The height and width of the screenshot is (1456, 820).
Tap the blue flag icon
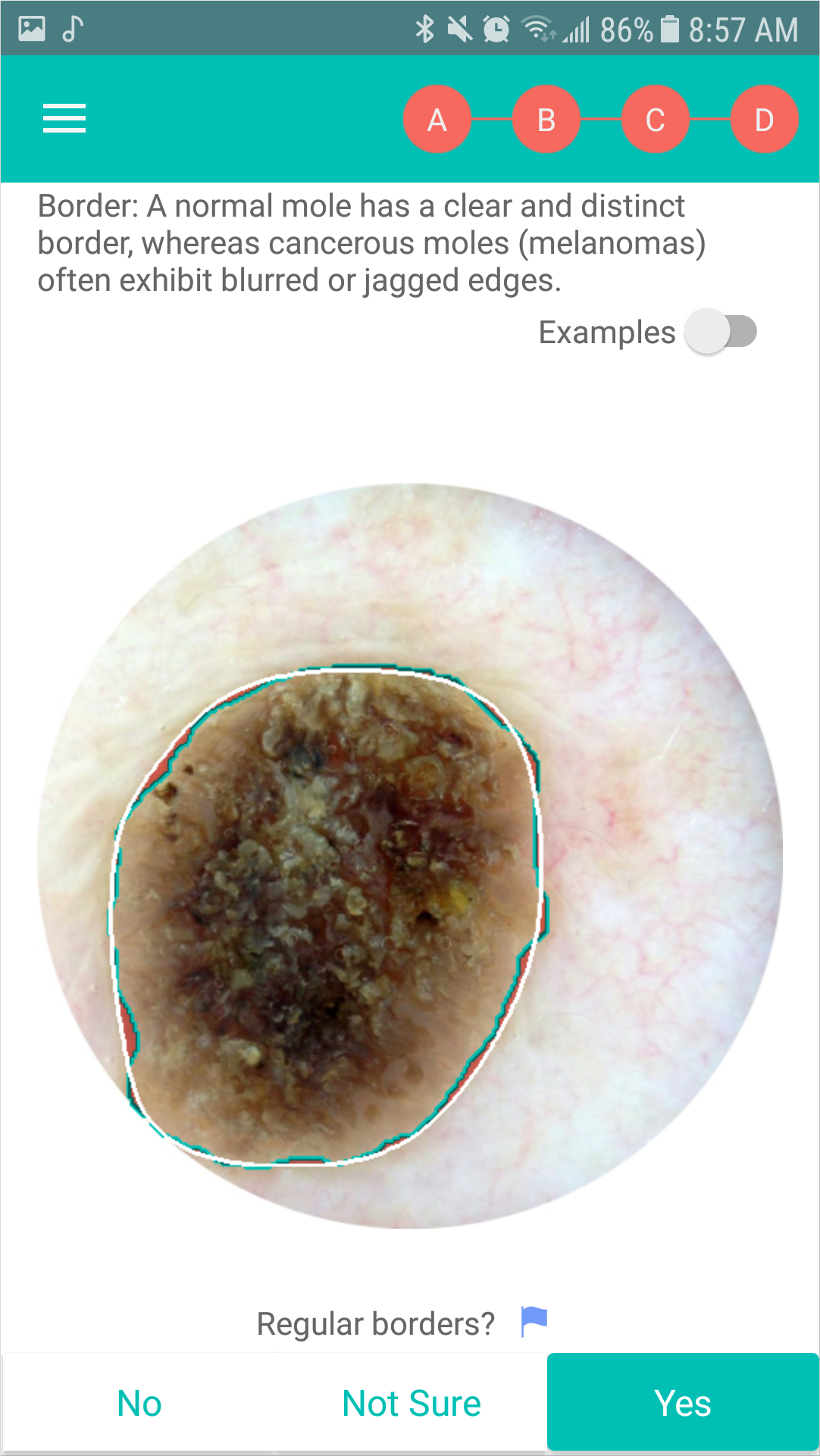(534, 1322)
